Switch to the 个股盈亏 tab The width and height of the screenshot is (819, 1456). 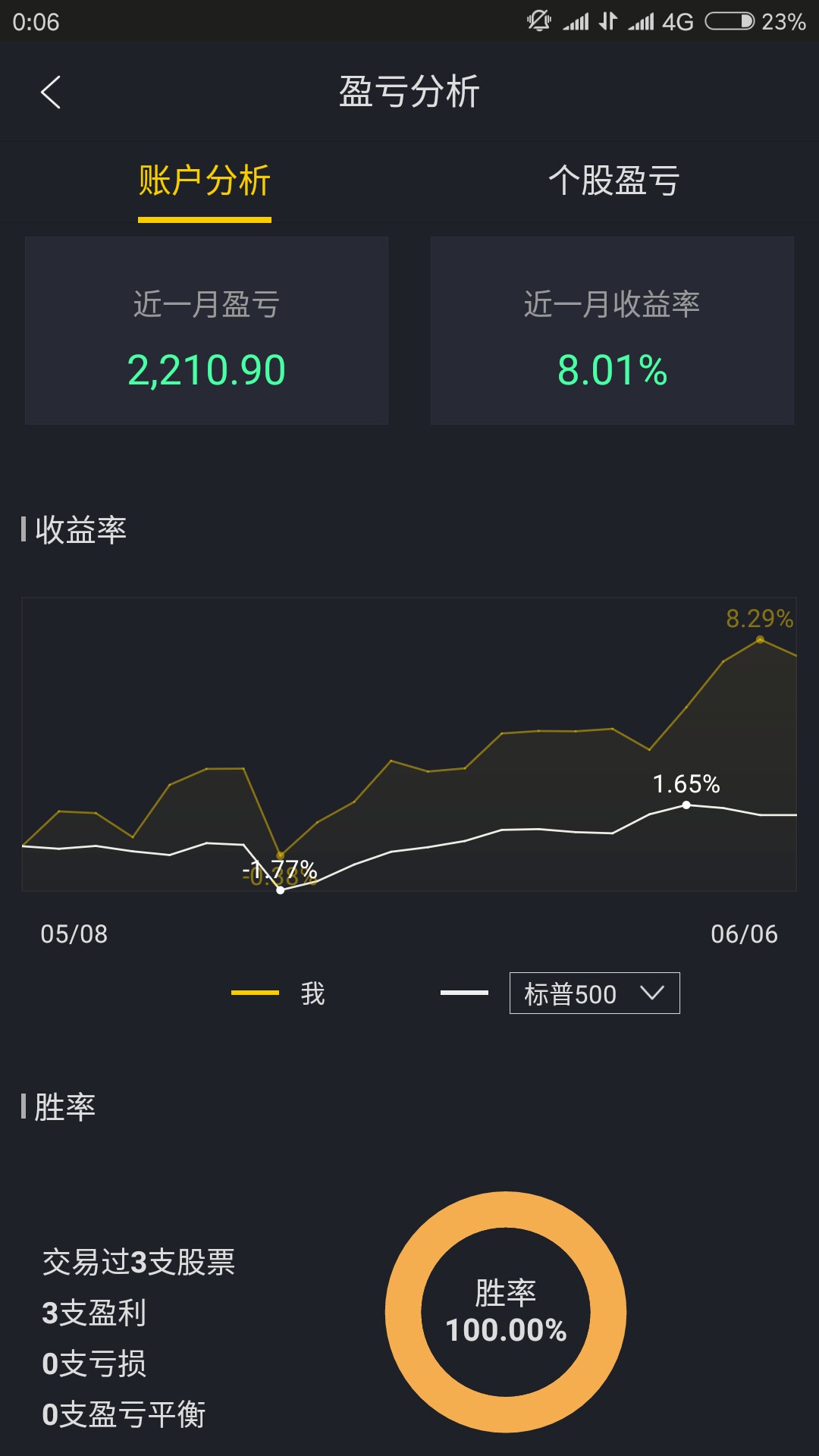pos(613,181)
